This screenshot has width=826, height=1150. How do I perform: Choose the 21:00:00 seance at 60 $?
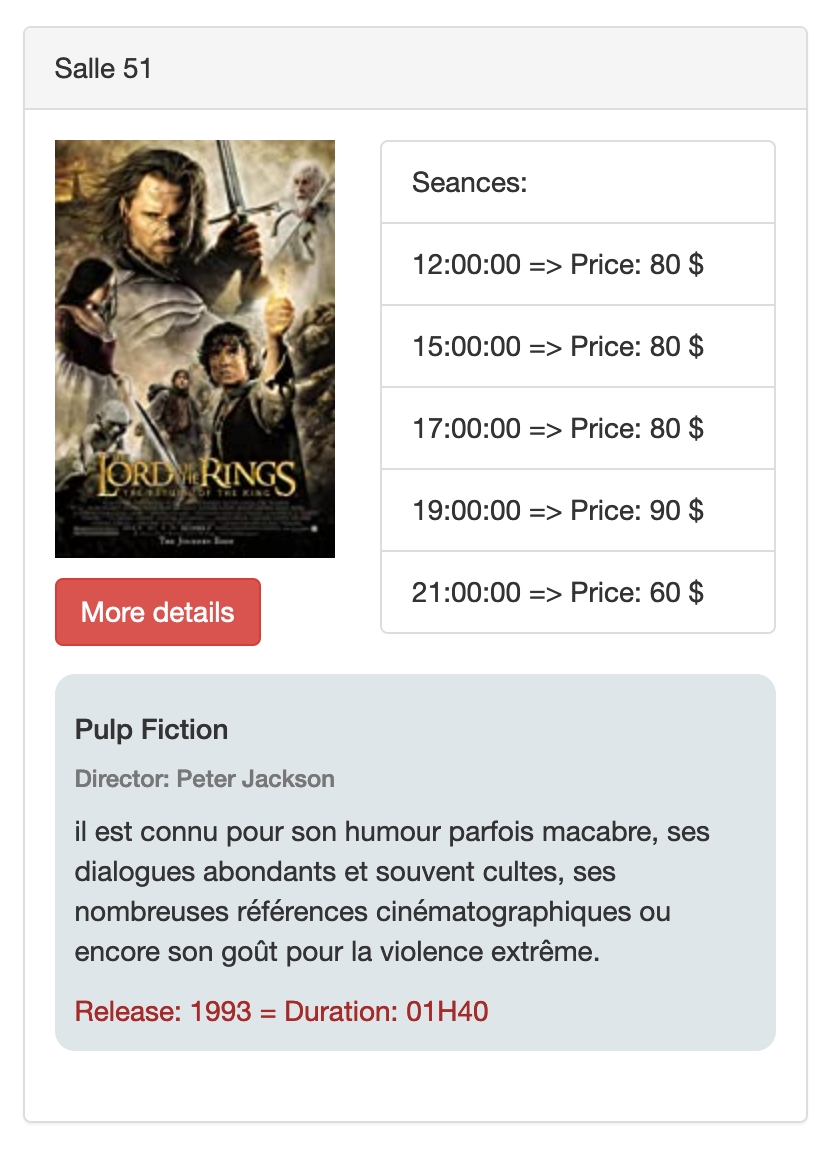[577, 593]
